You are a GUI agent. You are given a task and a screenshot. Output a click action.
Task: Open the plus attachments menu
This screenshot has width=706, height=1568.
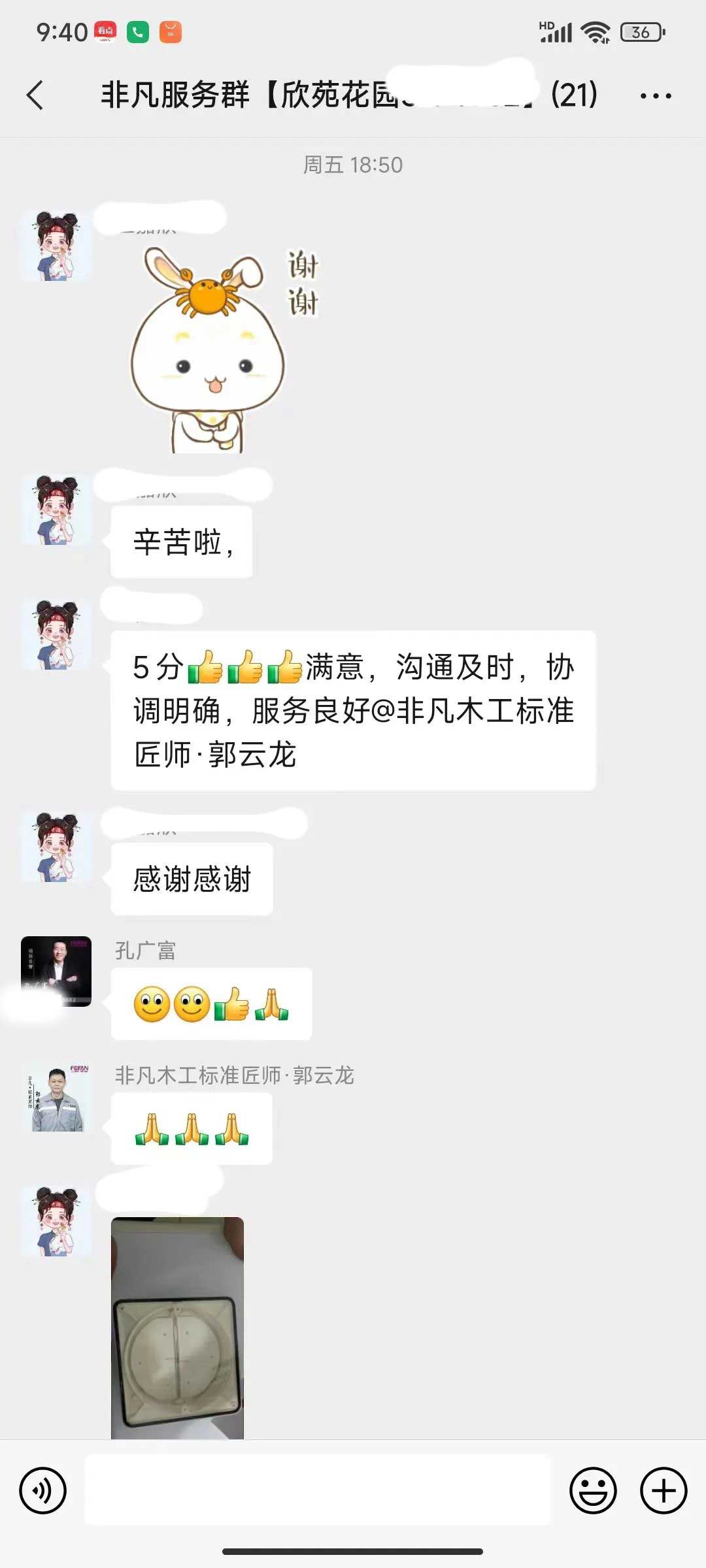tap(663, 1491)
